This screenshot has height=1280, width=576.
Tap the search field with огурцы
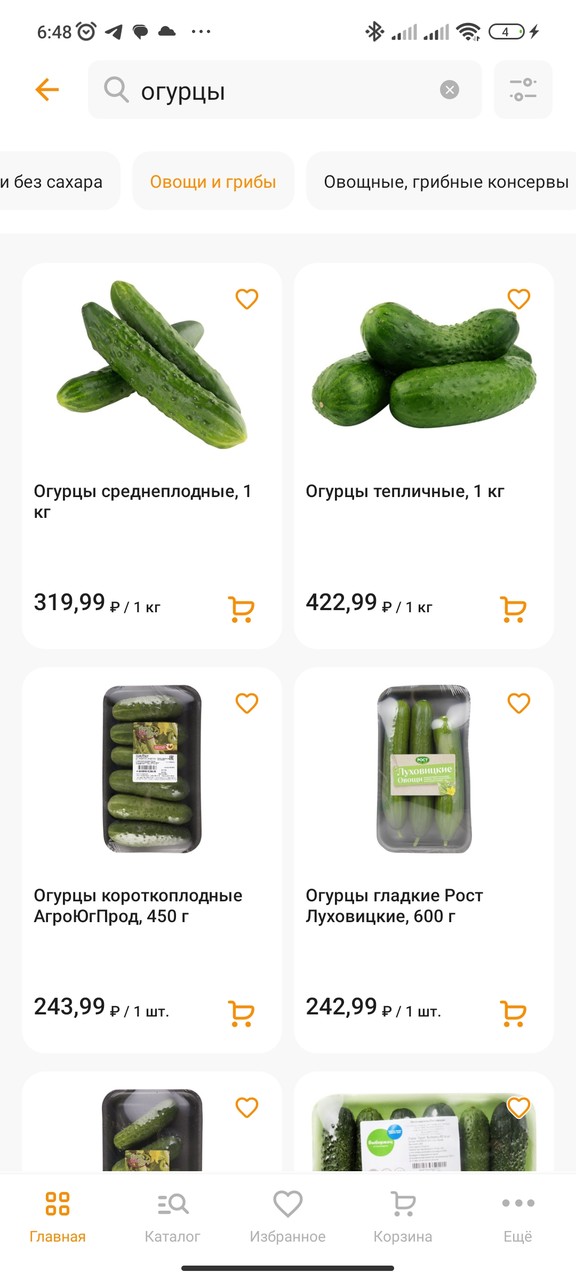point(285,90)
